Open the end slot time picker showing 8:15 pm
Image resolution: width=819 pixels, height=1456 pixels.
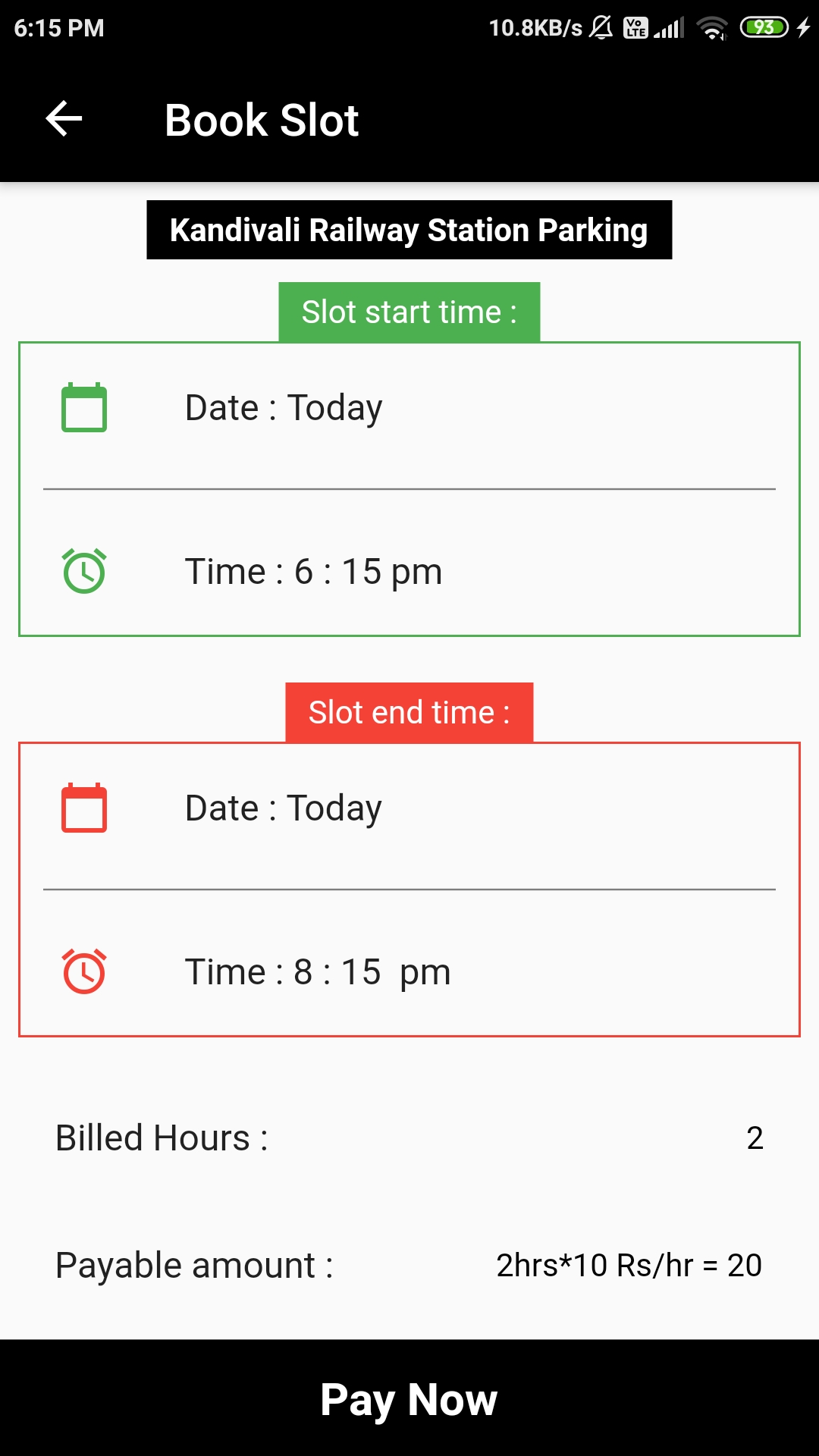point(318,971)
